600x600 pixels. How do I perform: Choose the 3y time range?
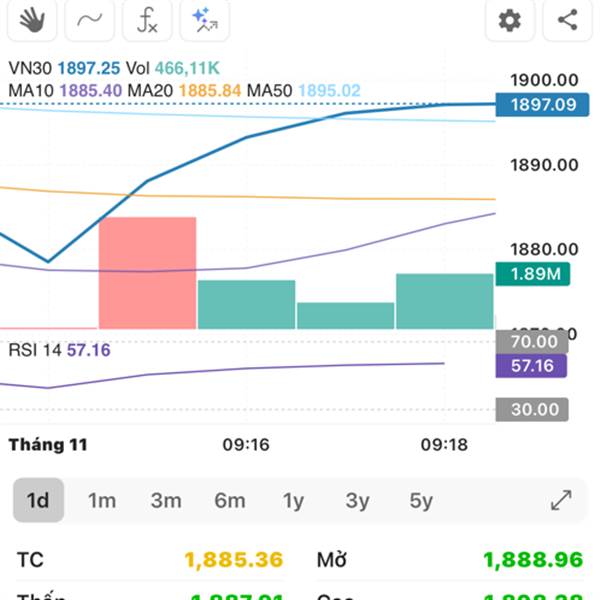tap(357, 500)
